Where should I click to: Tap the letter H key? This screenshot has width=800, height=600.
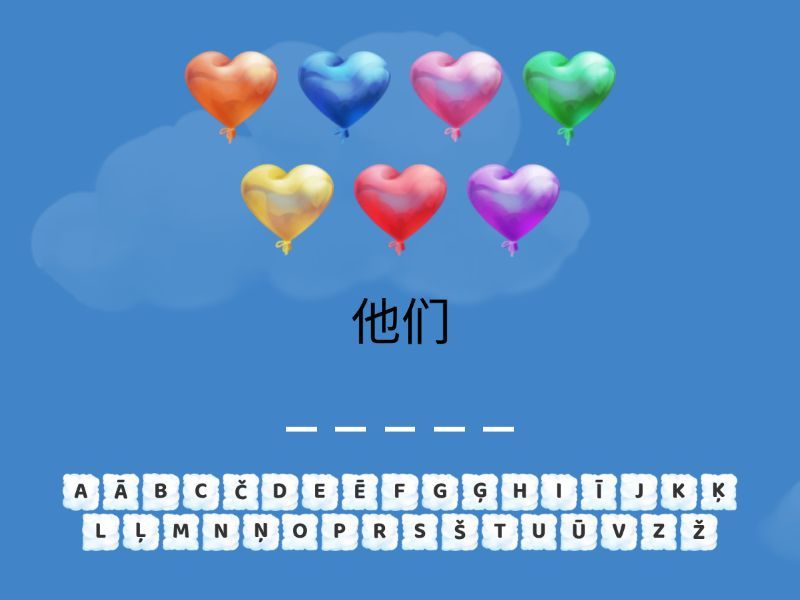[x=520, y=491]
